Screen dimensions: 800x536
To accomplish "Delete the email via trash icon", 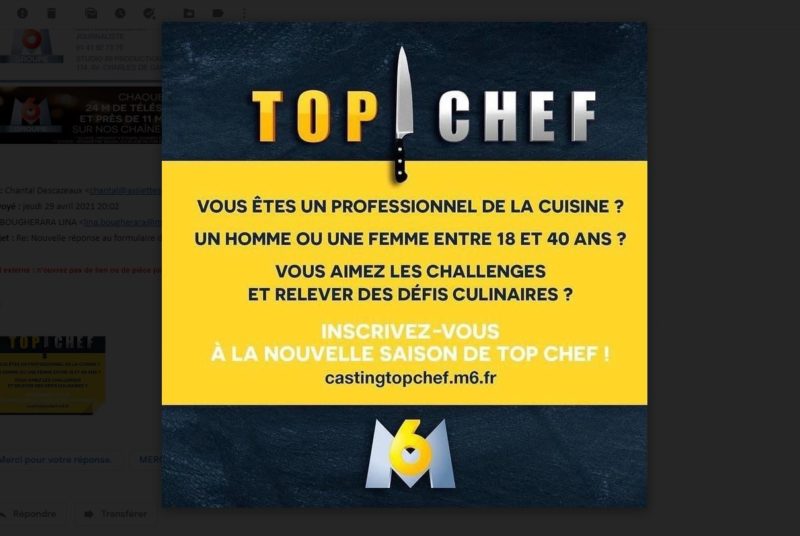I will [51, 13].
